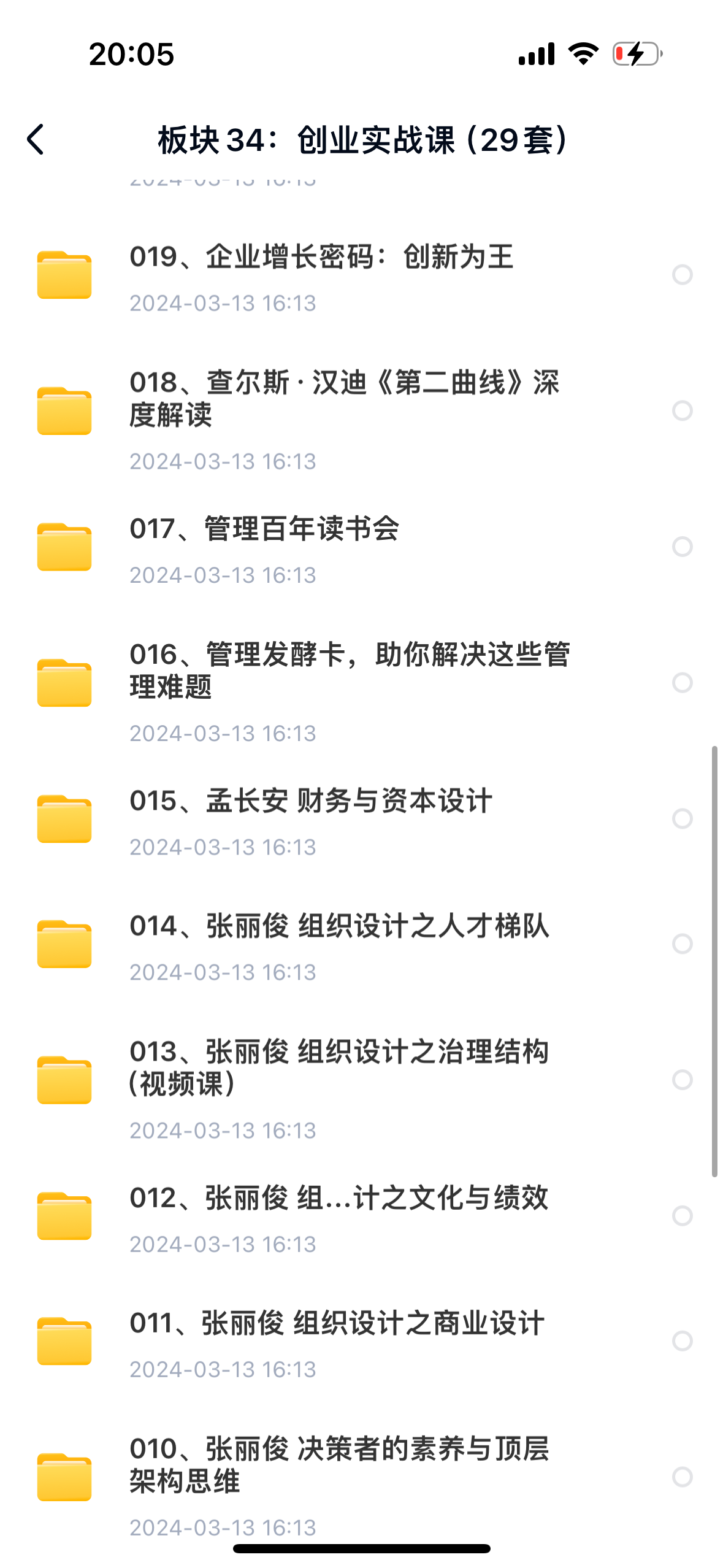
Task: Open folder 011、张丽俊 组织设计之商业设计
Action: [336, 1323]
